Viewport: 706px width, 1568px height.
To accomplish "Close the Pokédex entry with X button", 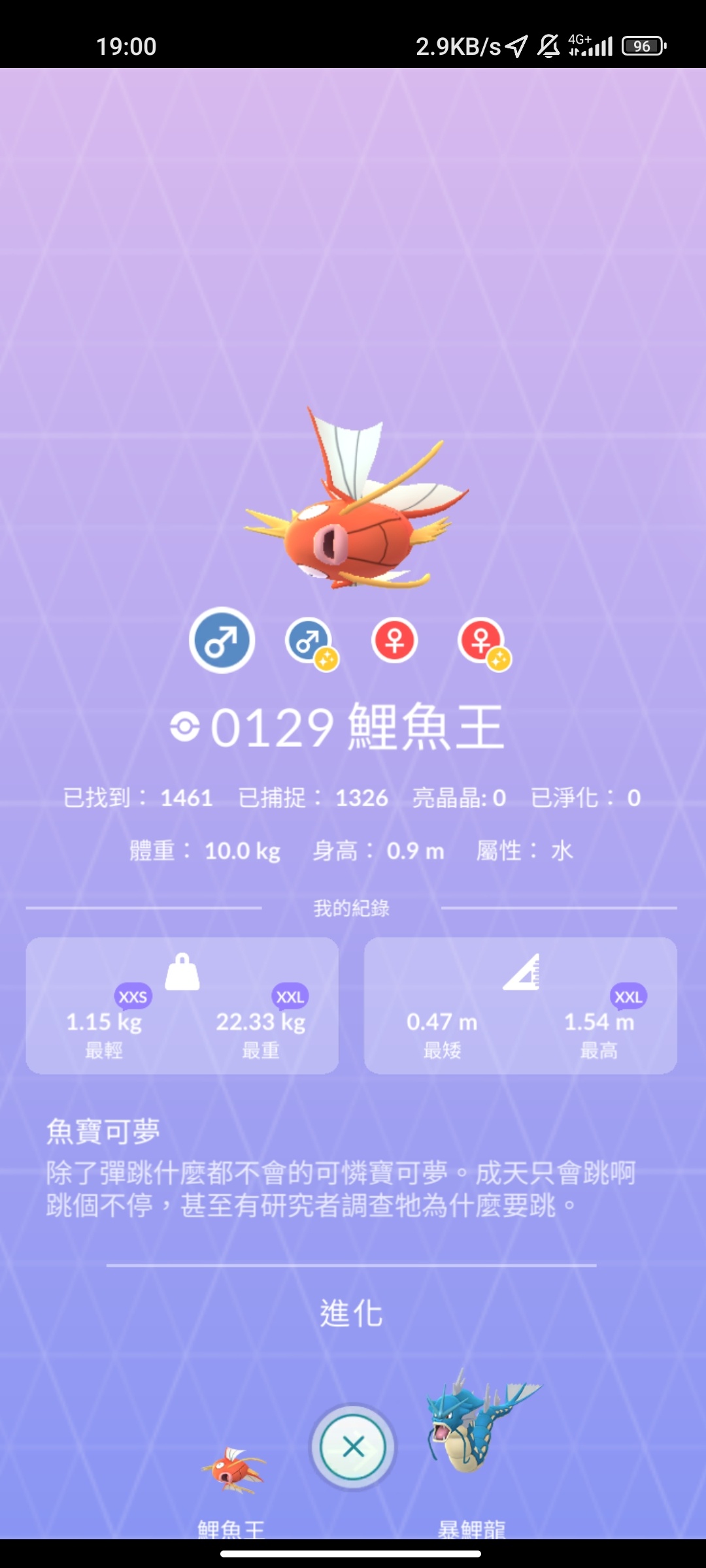I will [353, 1446].
